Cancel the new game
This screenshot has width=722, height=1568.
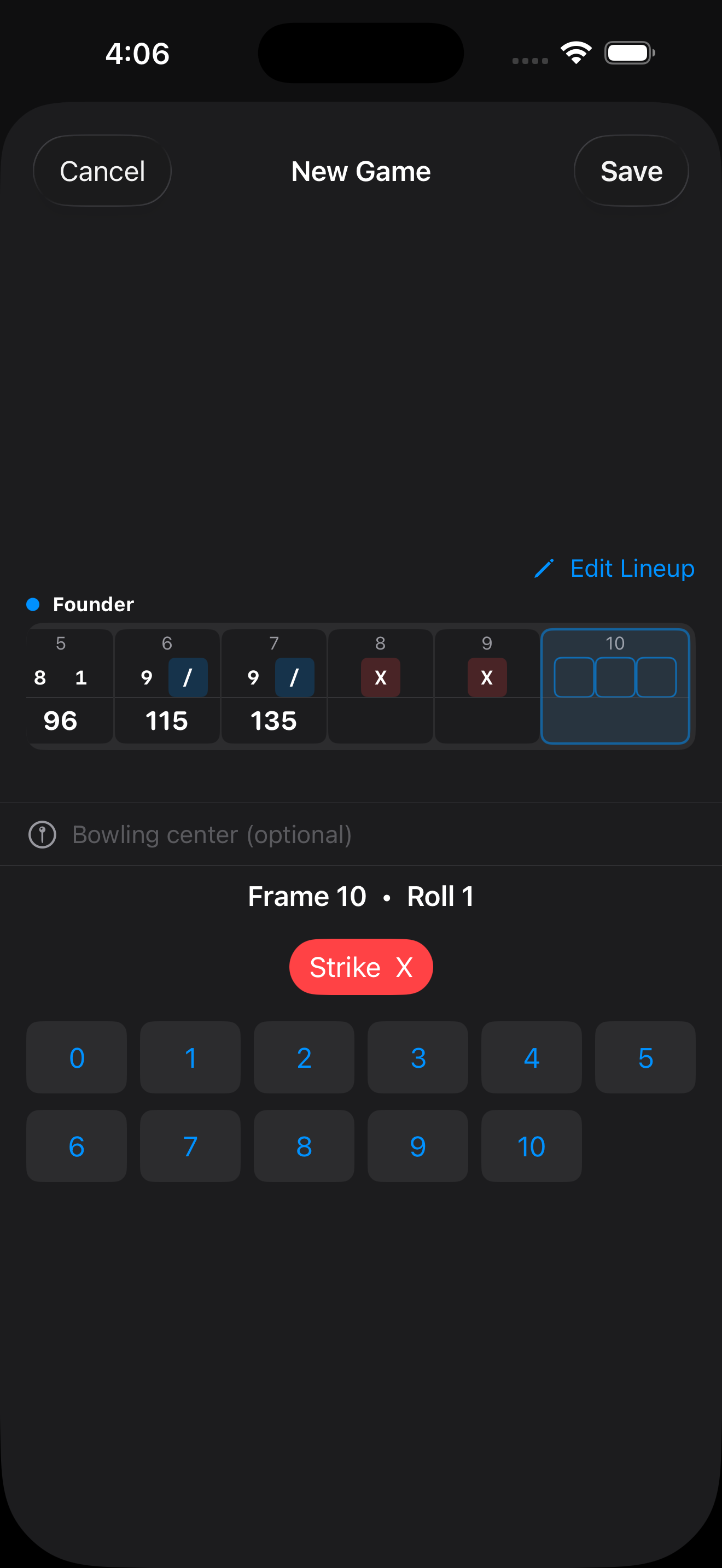(x=102, y=171)
